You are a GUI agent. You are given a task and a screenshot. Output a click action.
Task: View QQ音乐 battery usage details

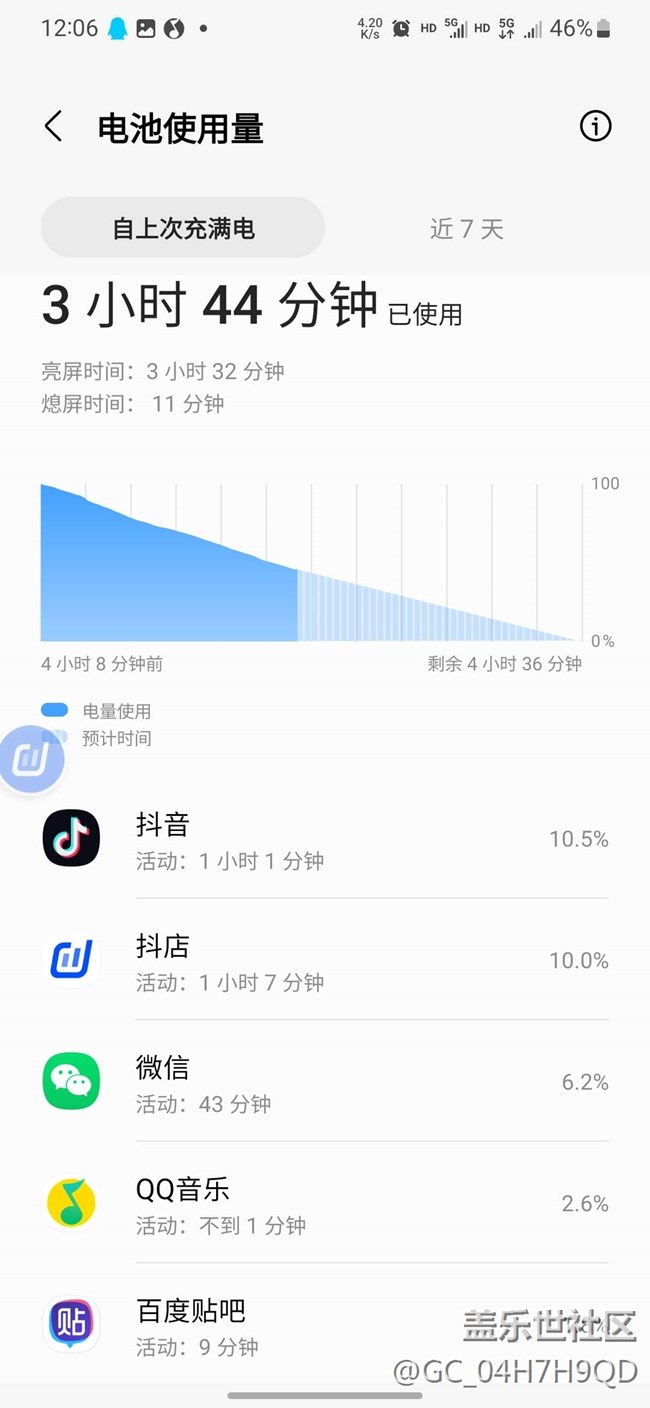coord(325,1204)
